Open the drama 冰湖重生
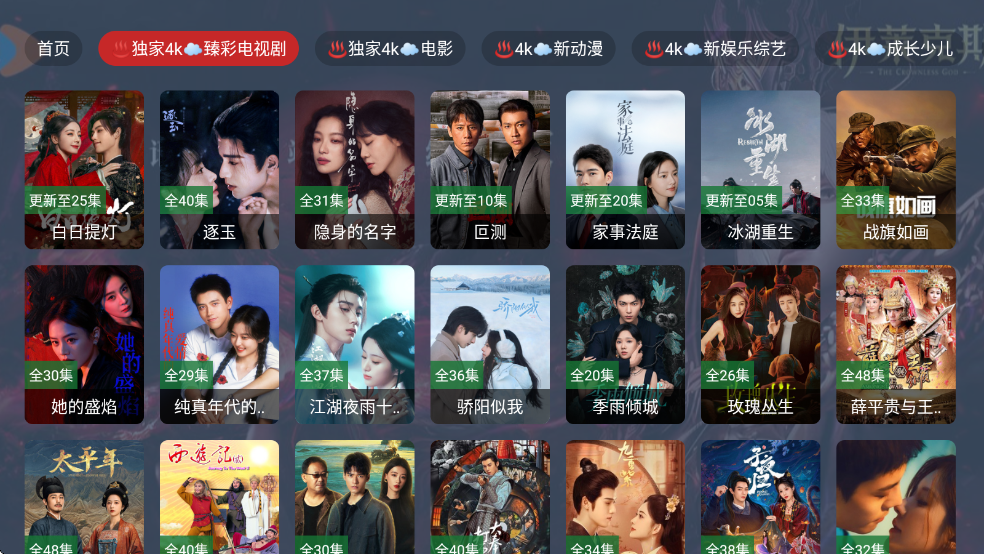The width and height of the screenshot is (984, 554). [760, 170]
